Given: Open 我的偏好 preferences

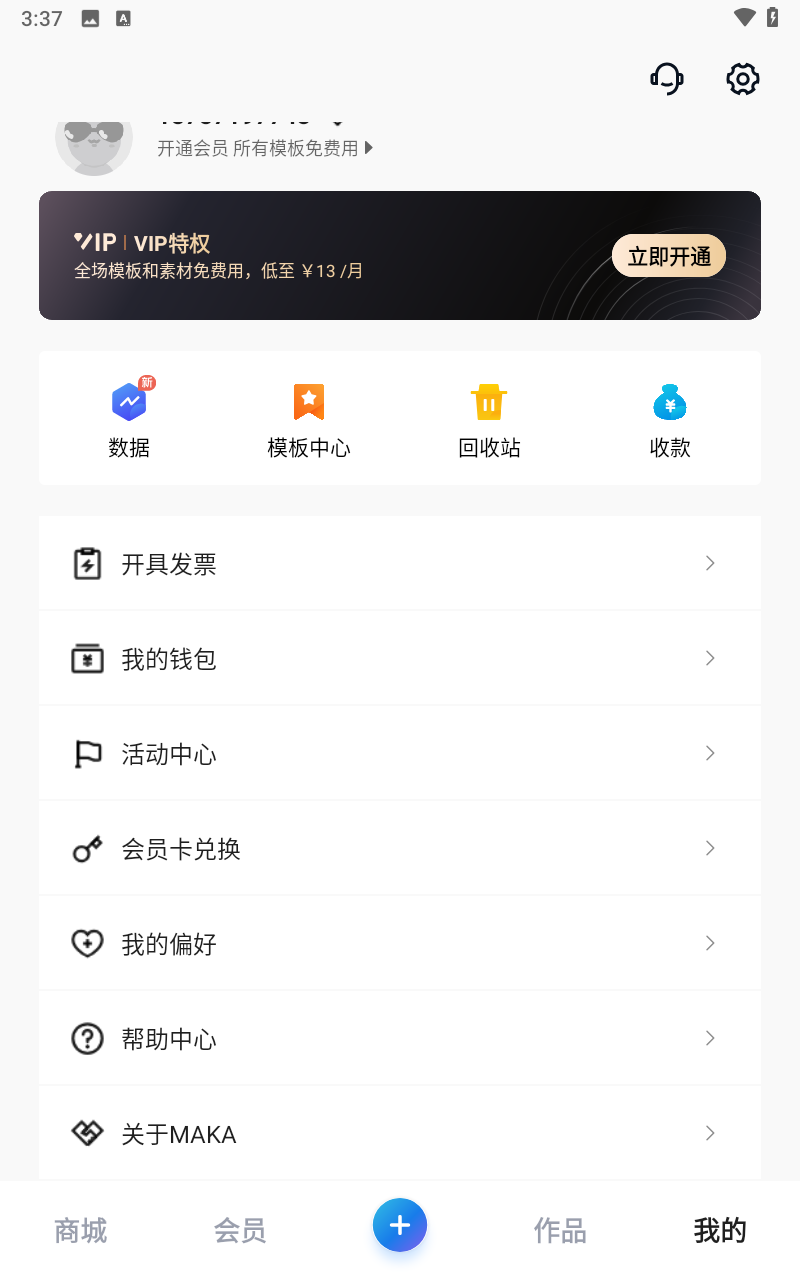Looking at the screenshot, I should pyautogui.click(x=400, y=944).
